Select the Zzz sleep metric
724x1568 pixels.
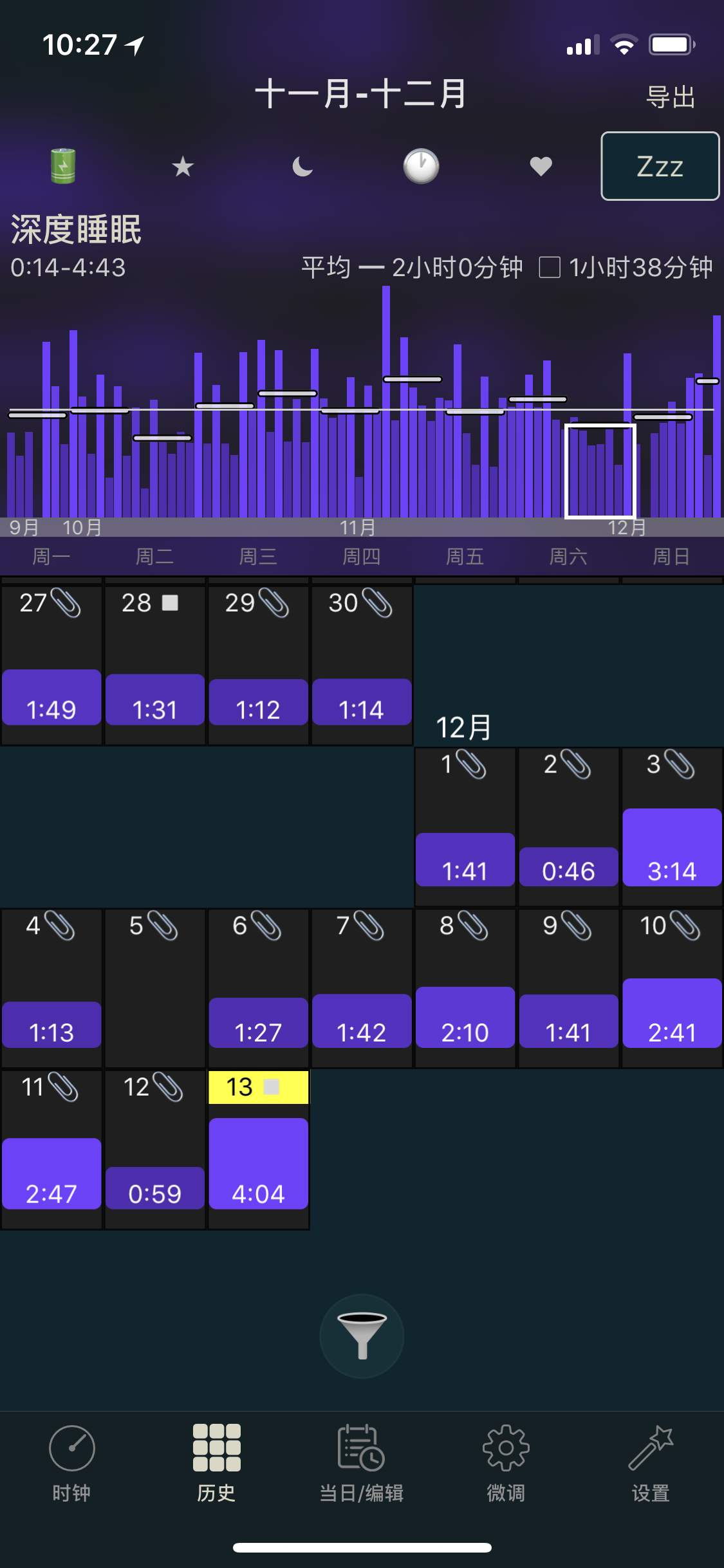pos(660,166)
